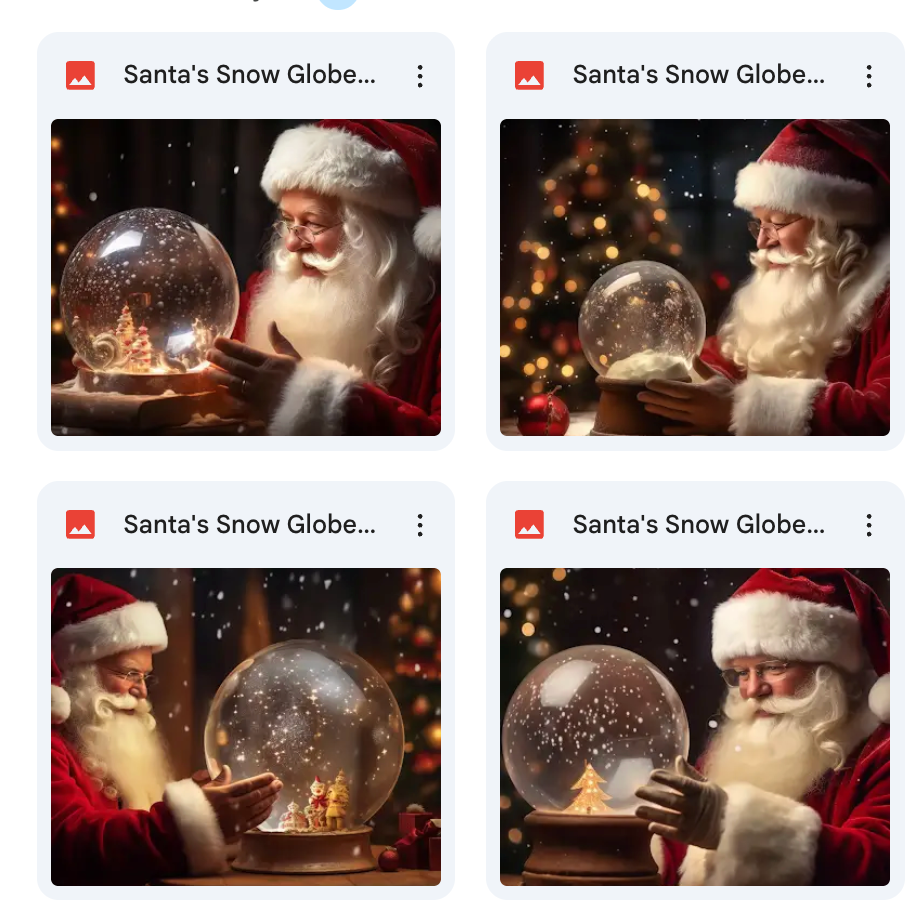The height and width of the screenshot is (914, 912).
Task: Open more options for the snowy village globe file
Action: (420, 76)
